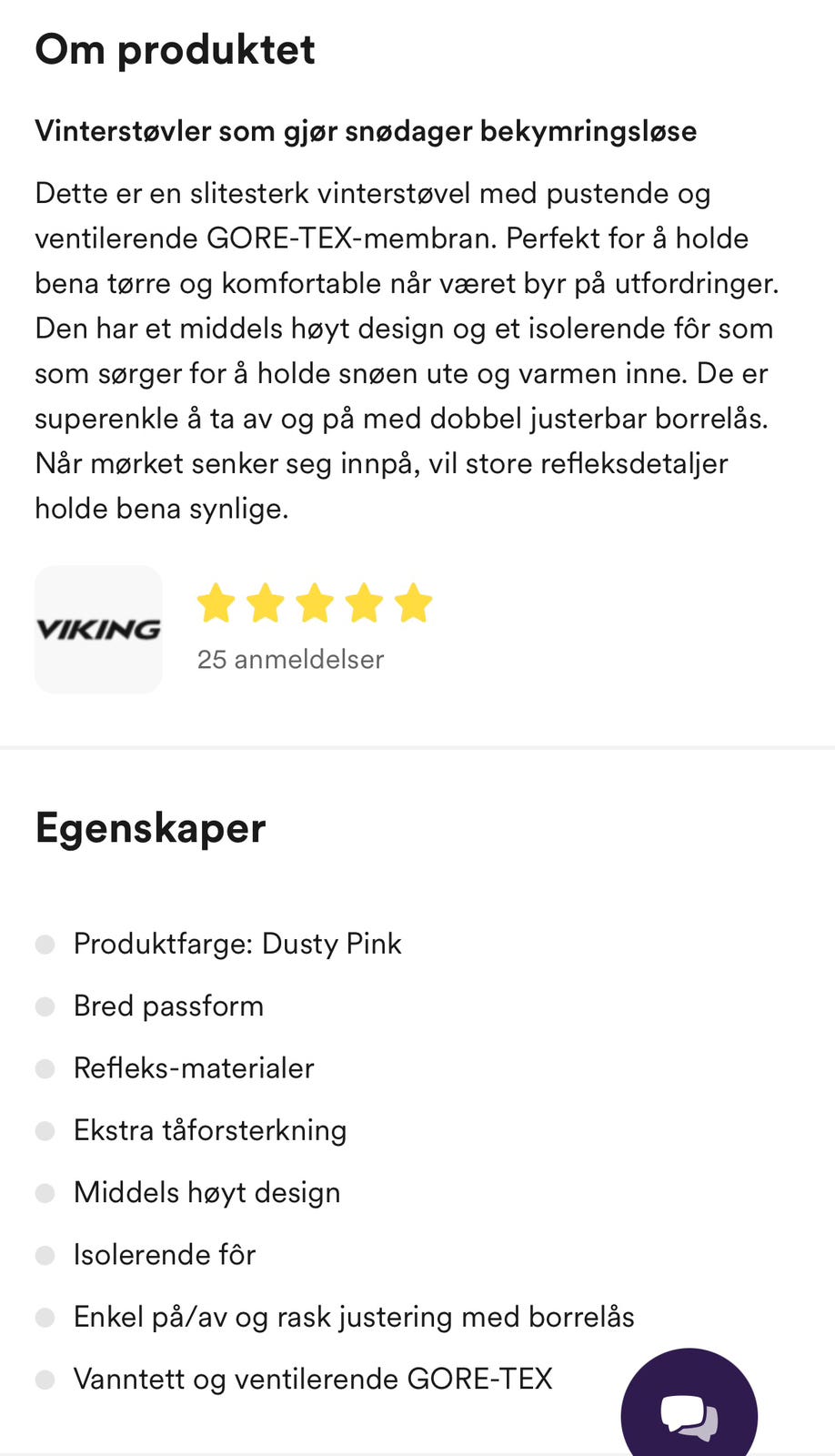Expand the Om produktet section
This screenshot has height=1456, width=835.
pyautogui.click(x=175, y=50)
